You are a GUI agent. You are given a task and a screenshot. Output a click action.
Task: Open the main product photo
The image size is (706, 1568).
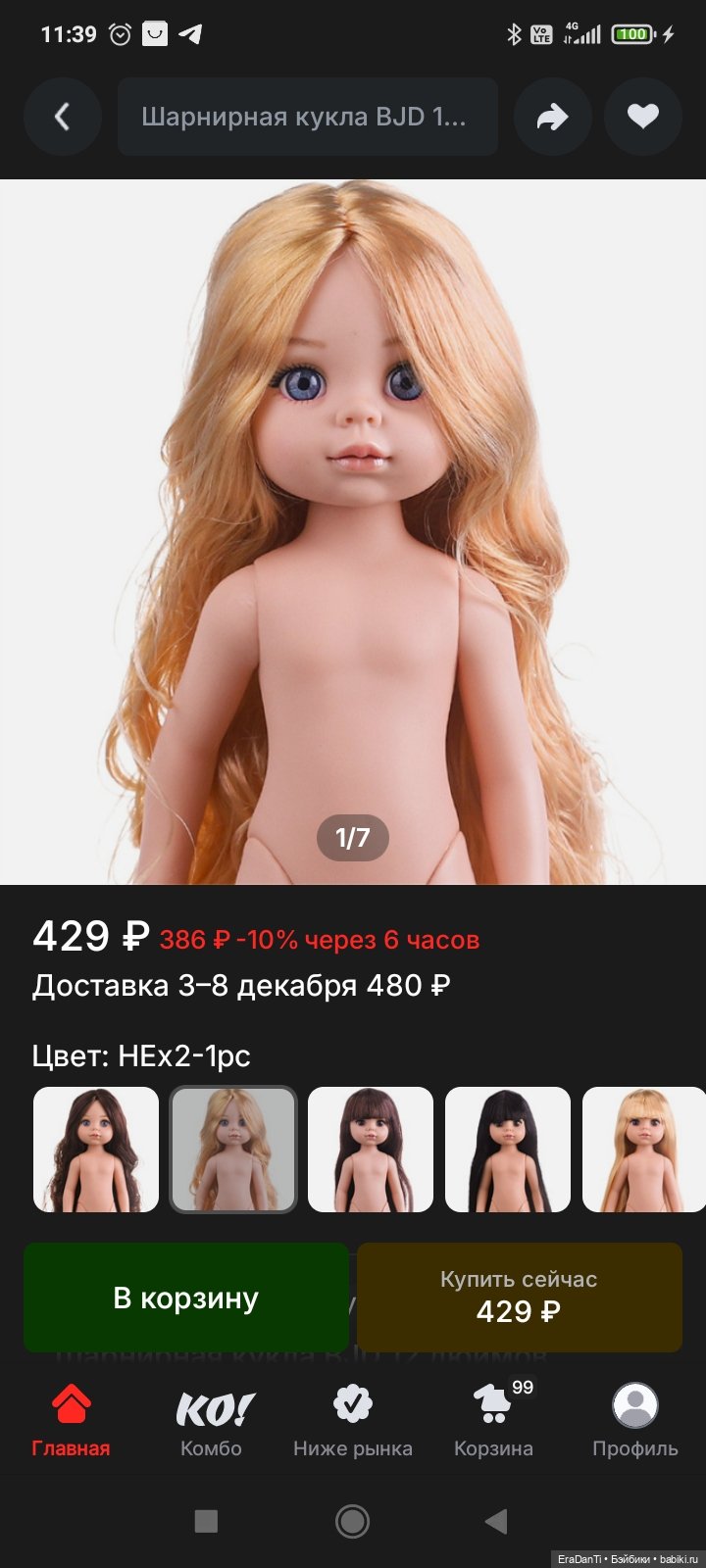pos(353,531)
